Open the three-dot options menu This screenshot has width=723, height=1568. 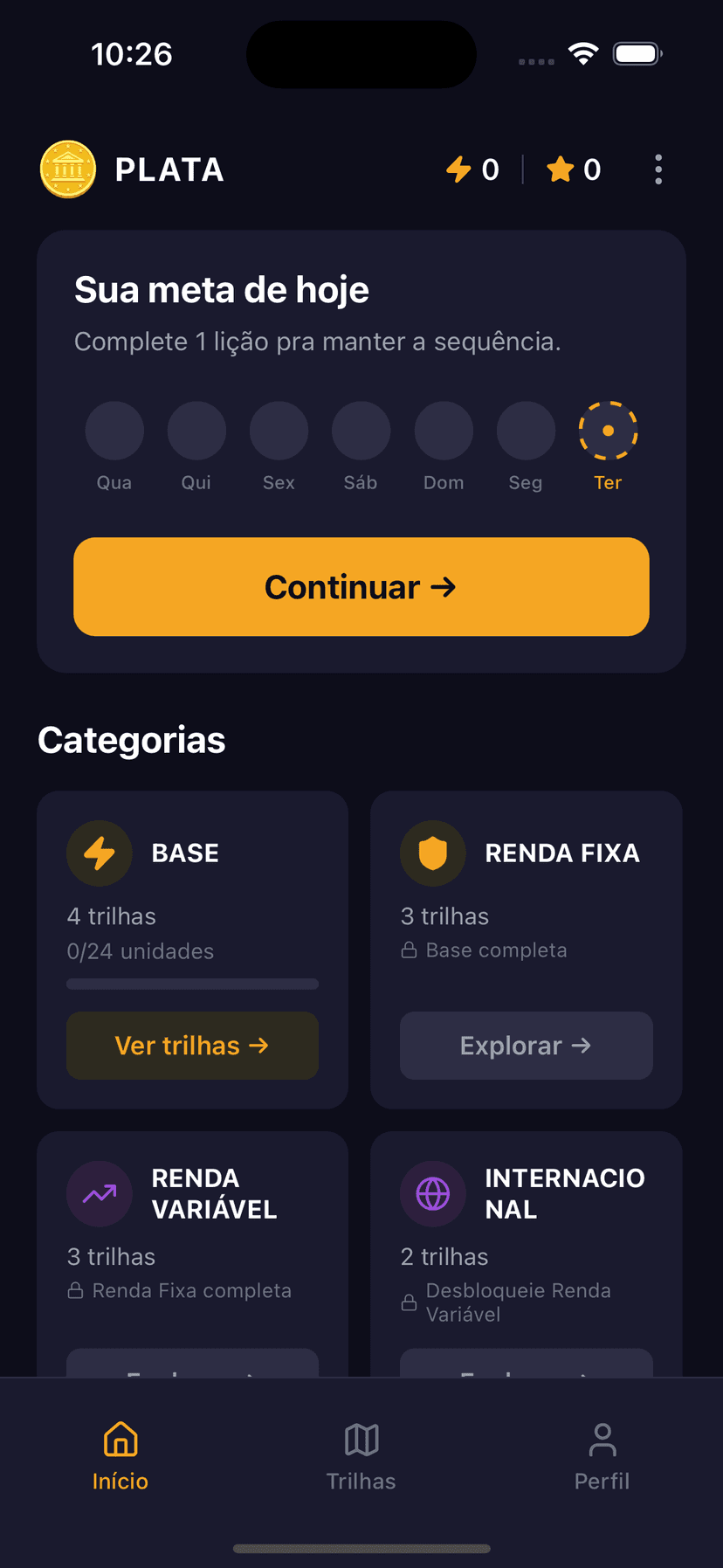pyautogui.click(x=658, y=169)
